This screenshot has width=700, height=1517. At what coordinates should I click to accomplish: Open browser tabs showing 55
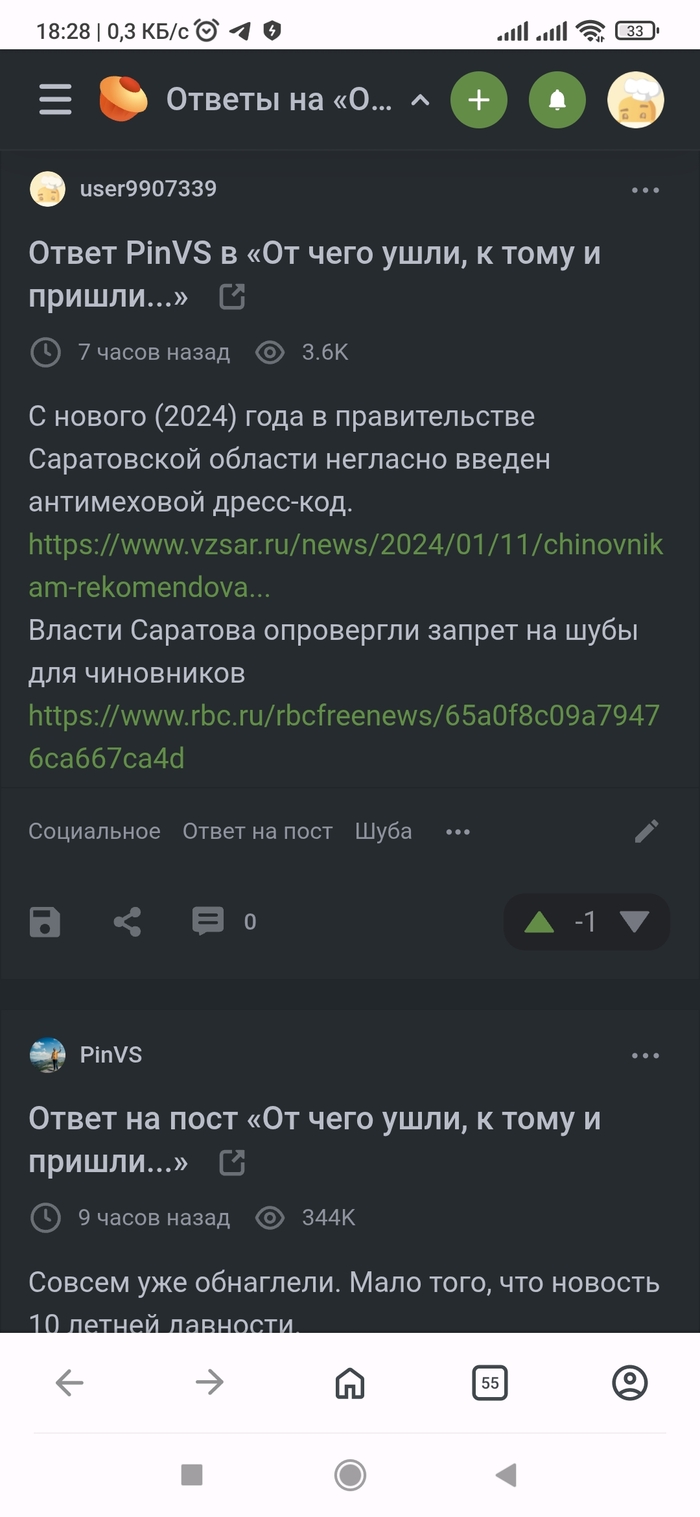coord(489,1383)
